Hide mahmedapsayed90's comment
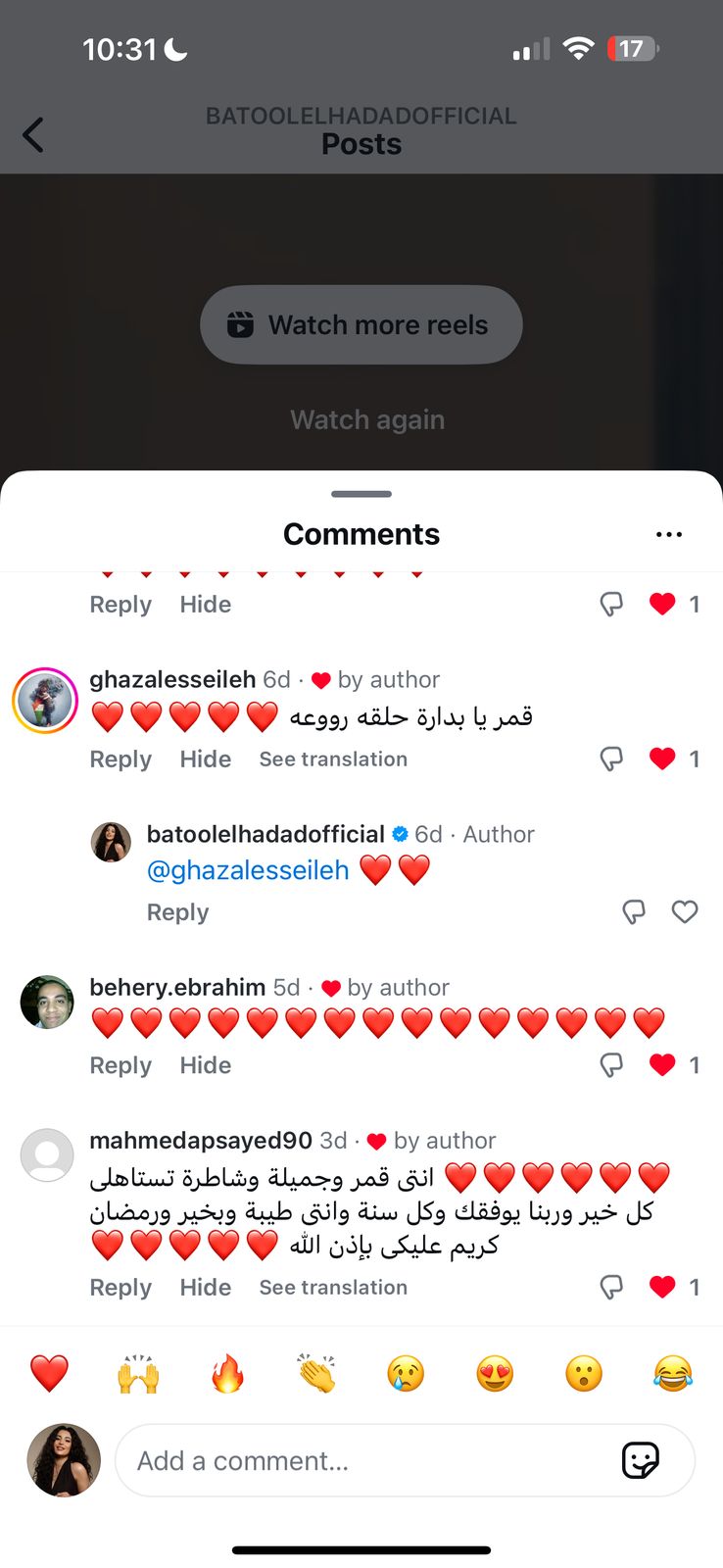Screen dimensions: 723x1568 [x=205, y=1287]
